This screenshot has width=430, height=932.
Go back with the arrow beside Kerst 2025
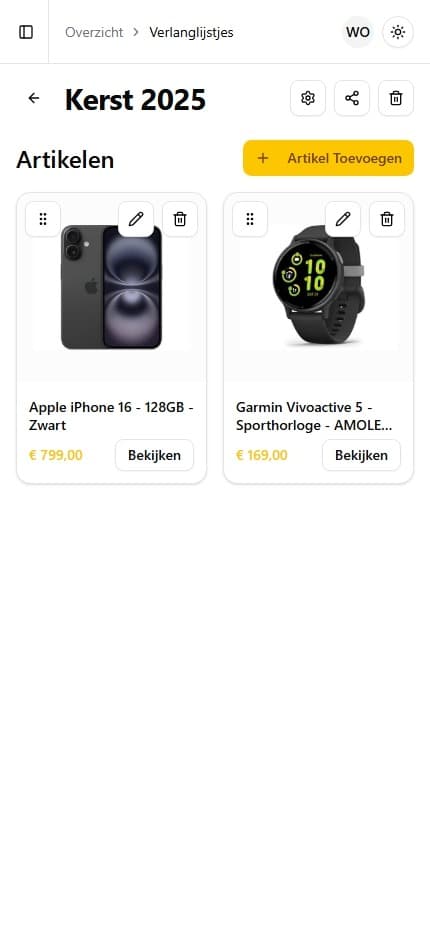34,98
